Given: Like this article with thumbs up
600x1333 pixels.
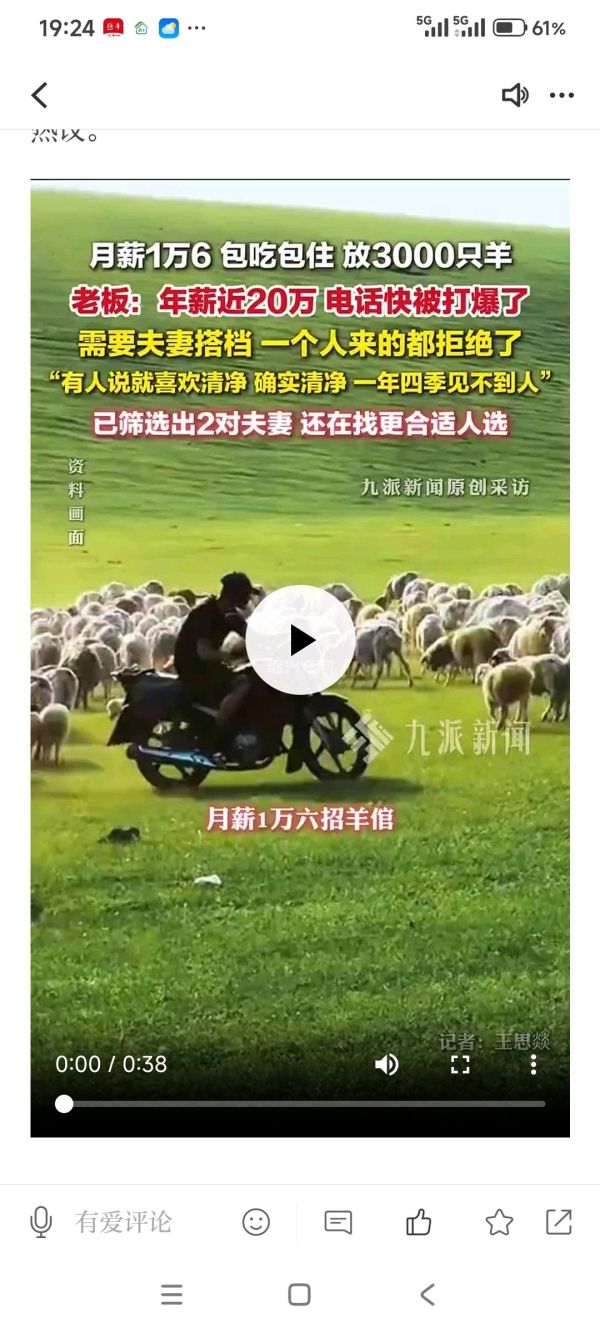Looking at the screenshot, I should [418, 1222].
